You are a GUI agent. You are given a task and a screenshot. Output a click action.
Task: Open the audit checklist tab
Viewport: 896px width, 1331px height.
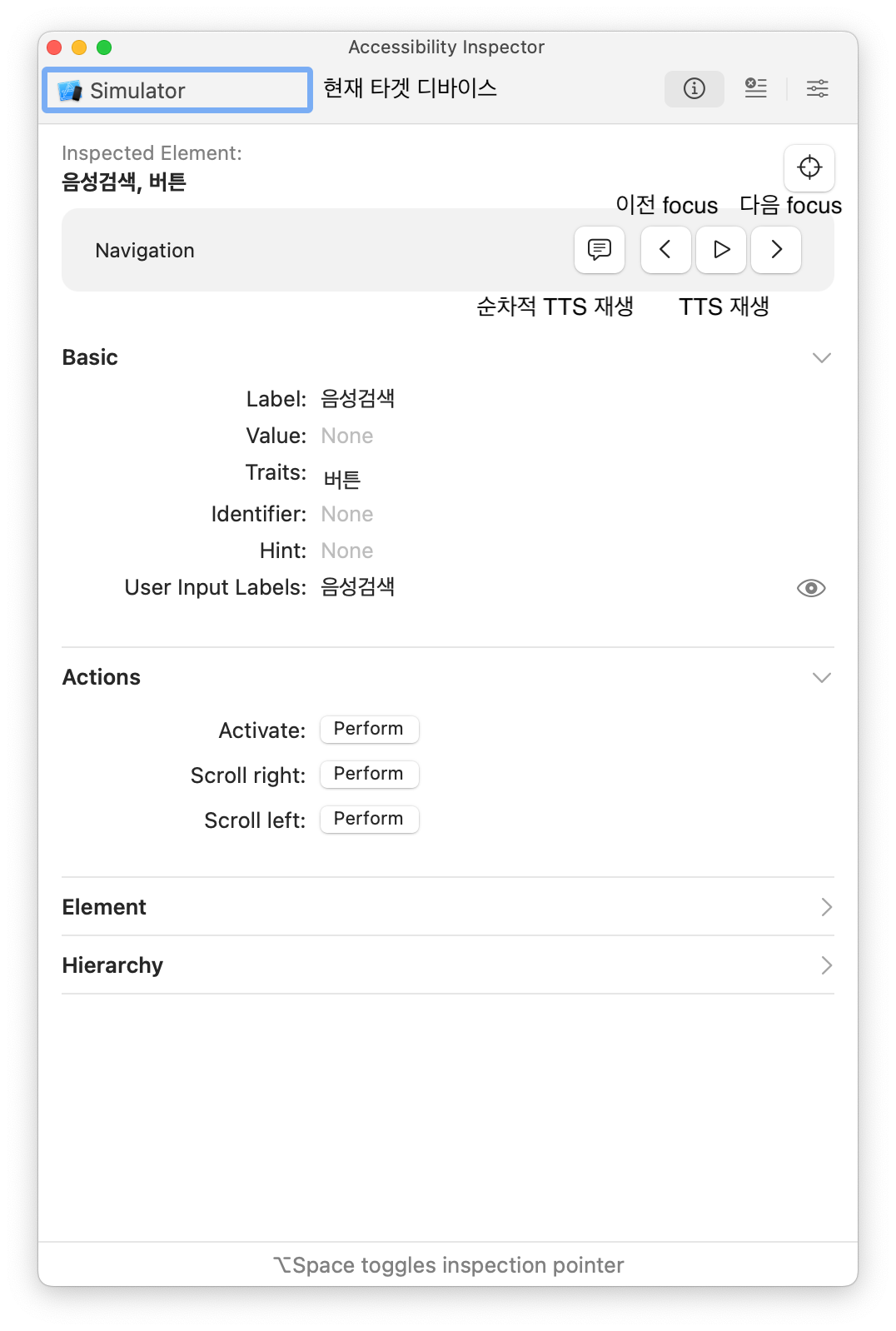coord(755,88)
